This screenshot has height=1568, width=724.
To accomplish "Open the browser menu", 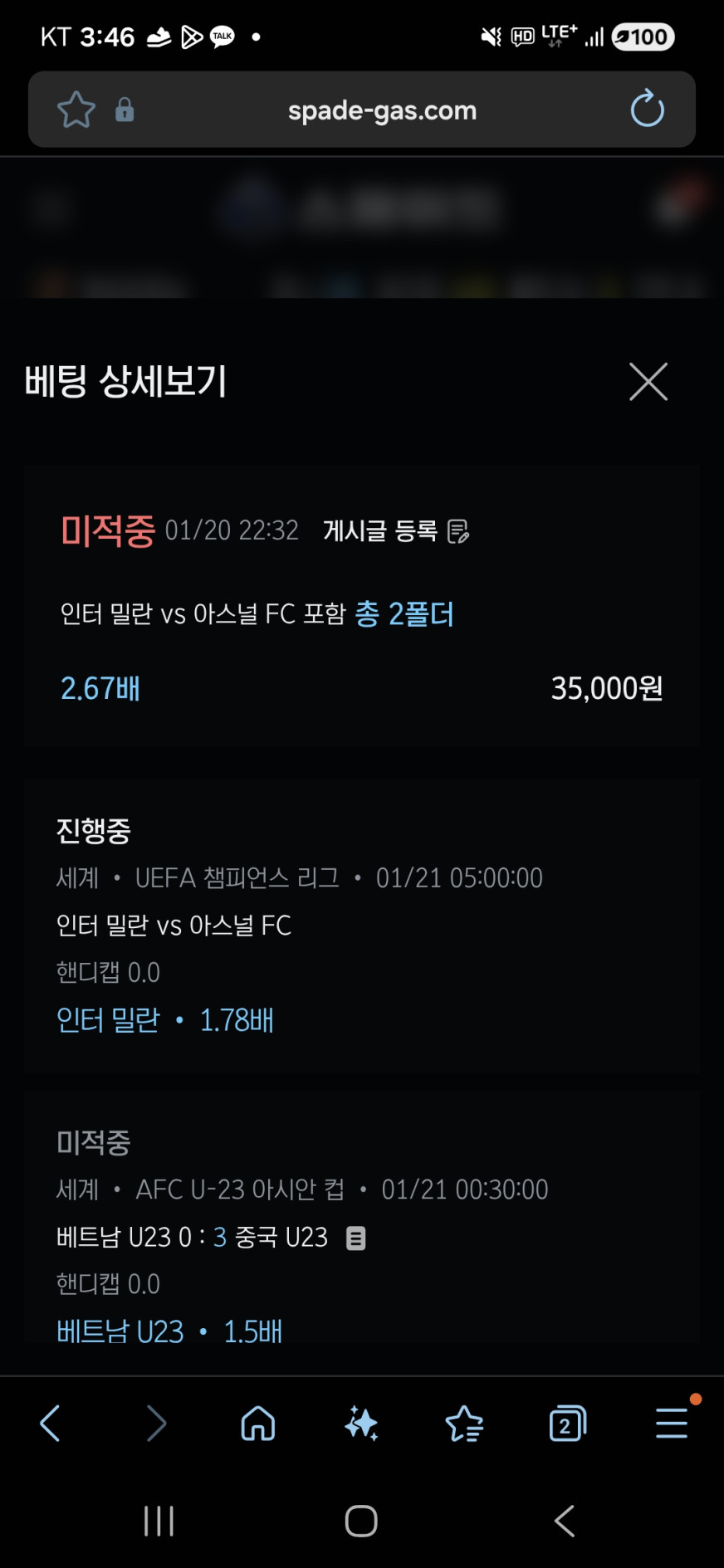I will 671,1424.
